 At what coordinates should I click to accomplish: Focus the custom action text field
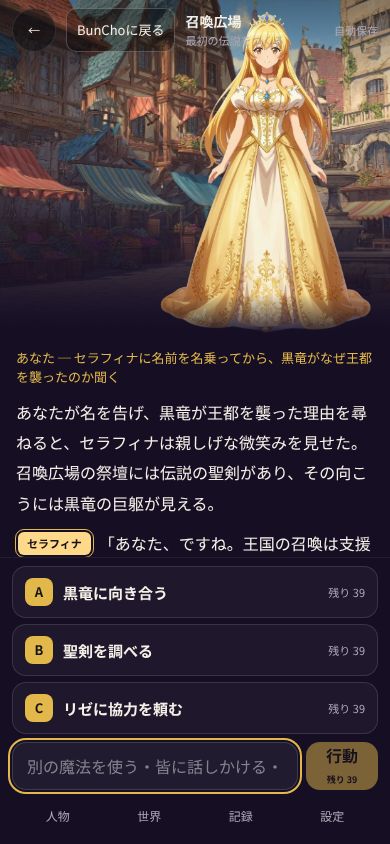[154, 766]
